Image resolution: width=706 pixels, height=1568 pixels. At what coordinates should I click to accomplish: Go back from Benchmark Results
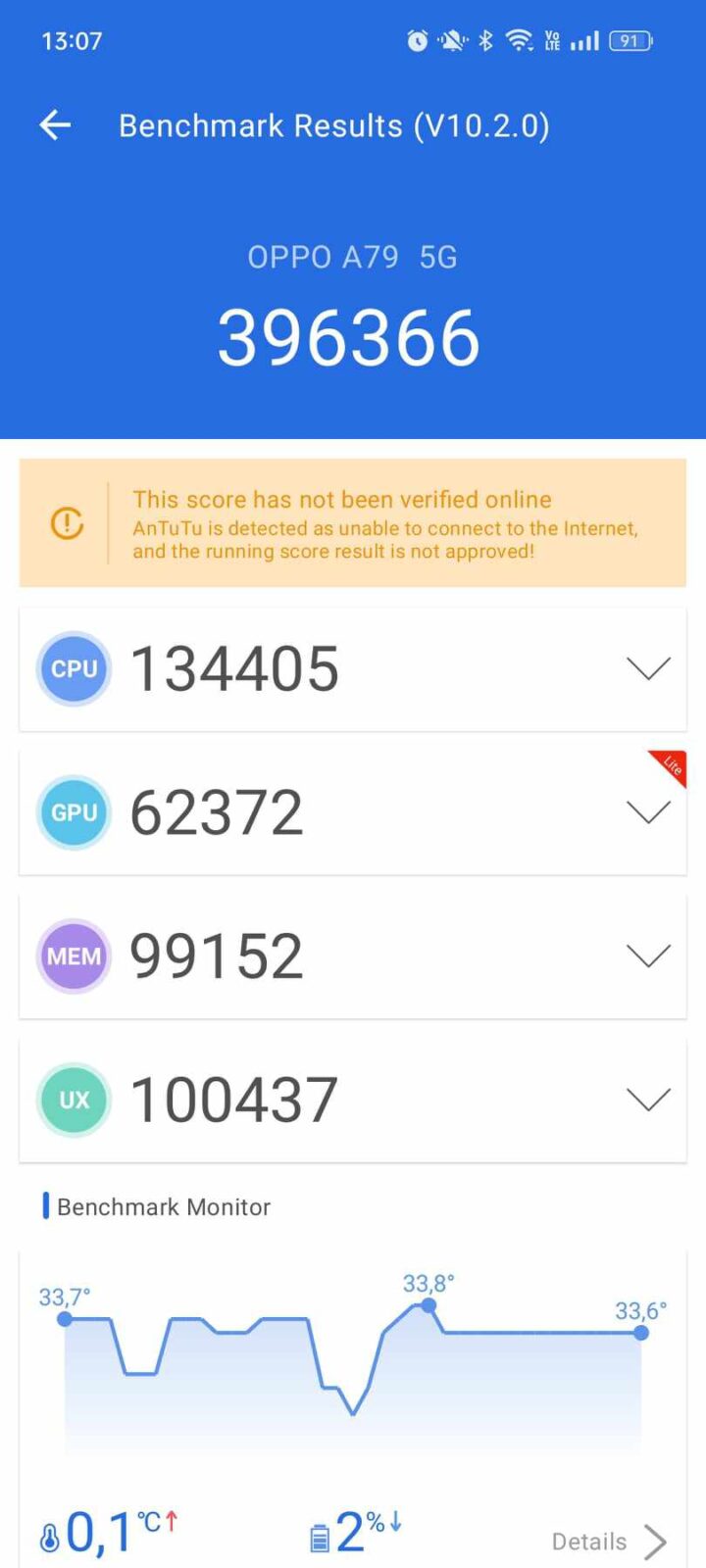tap(56, 125)
